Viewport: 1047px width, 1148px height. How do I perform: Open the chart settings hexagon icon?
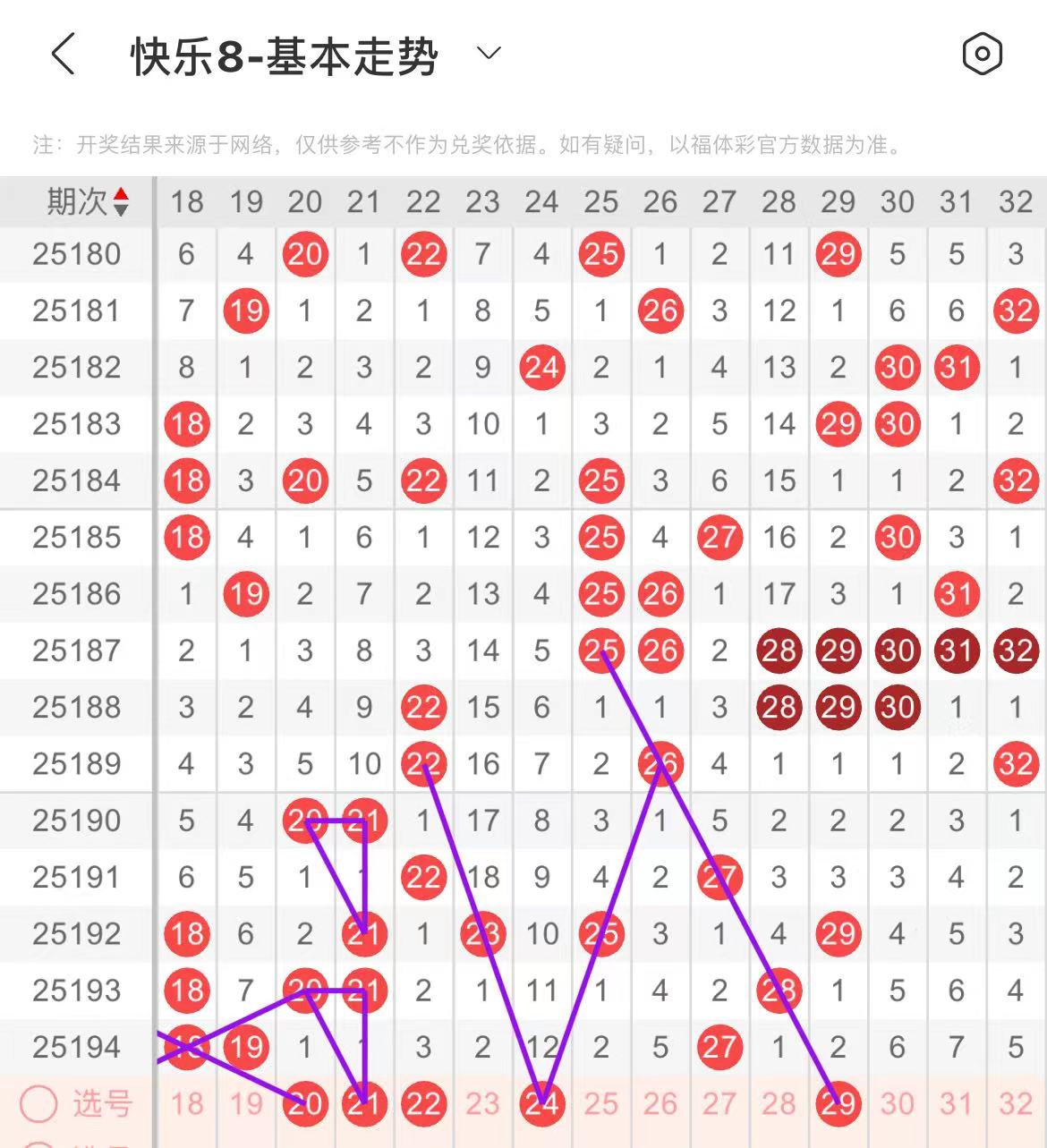982,55
